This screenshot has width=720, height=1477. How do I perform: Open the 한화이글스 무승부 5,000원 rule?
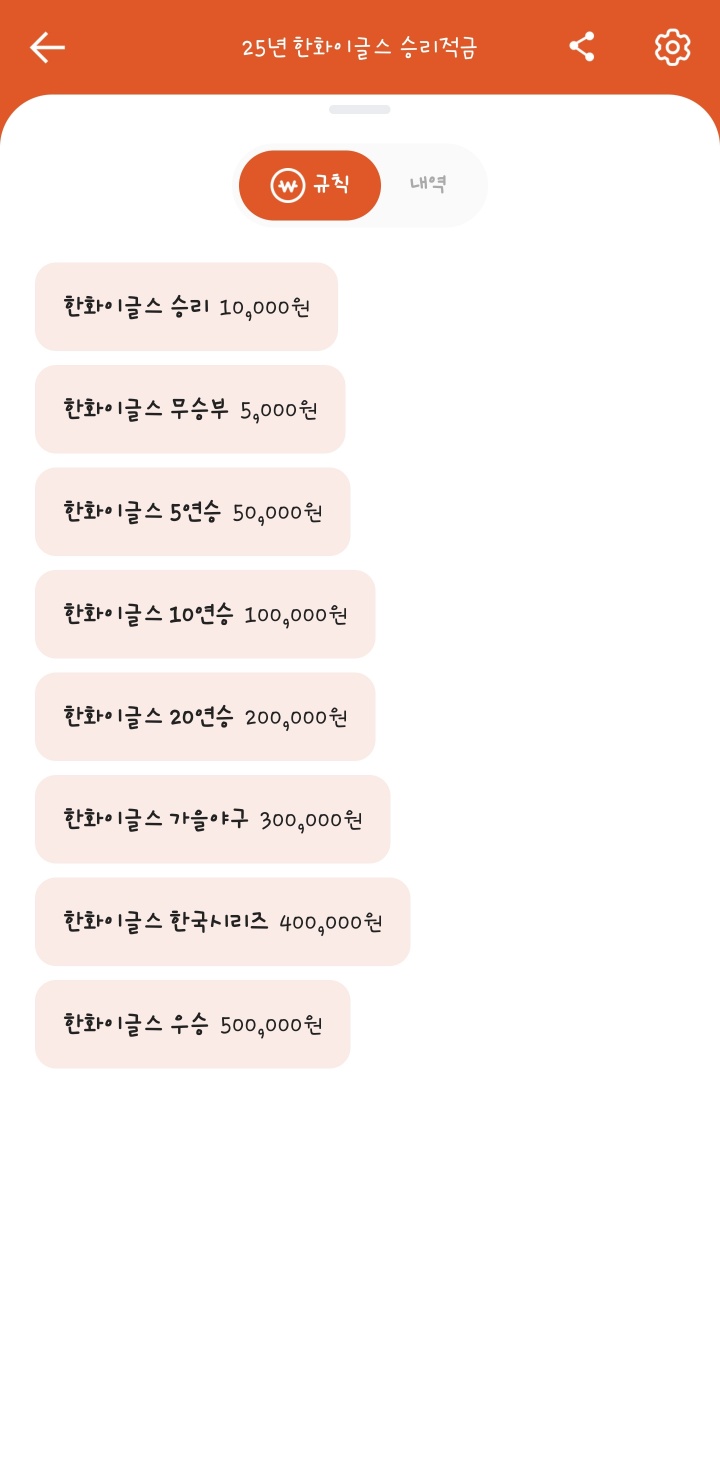pos(190,409)
